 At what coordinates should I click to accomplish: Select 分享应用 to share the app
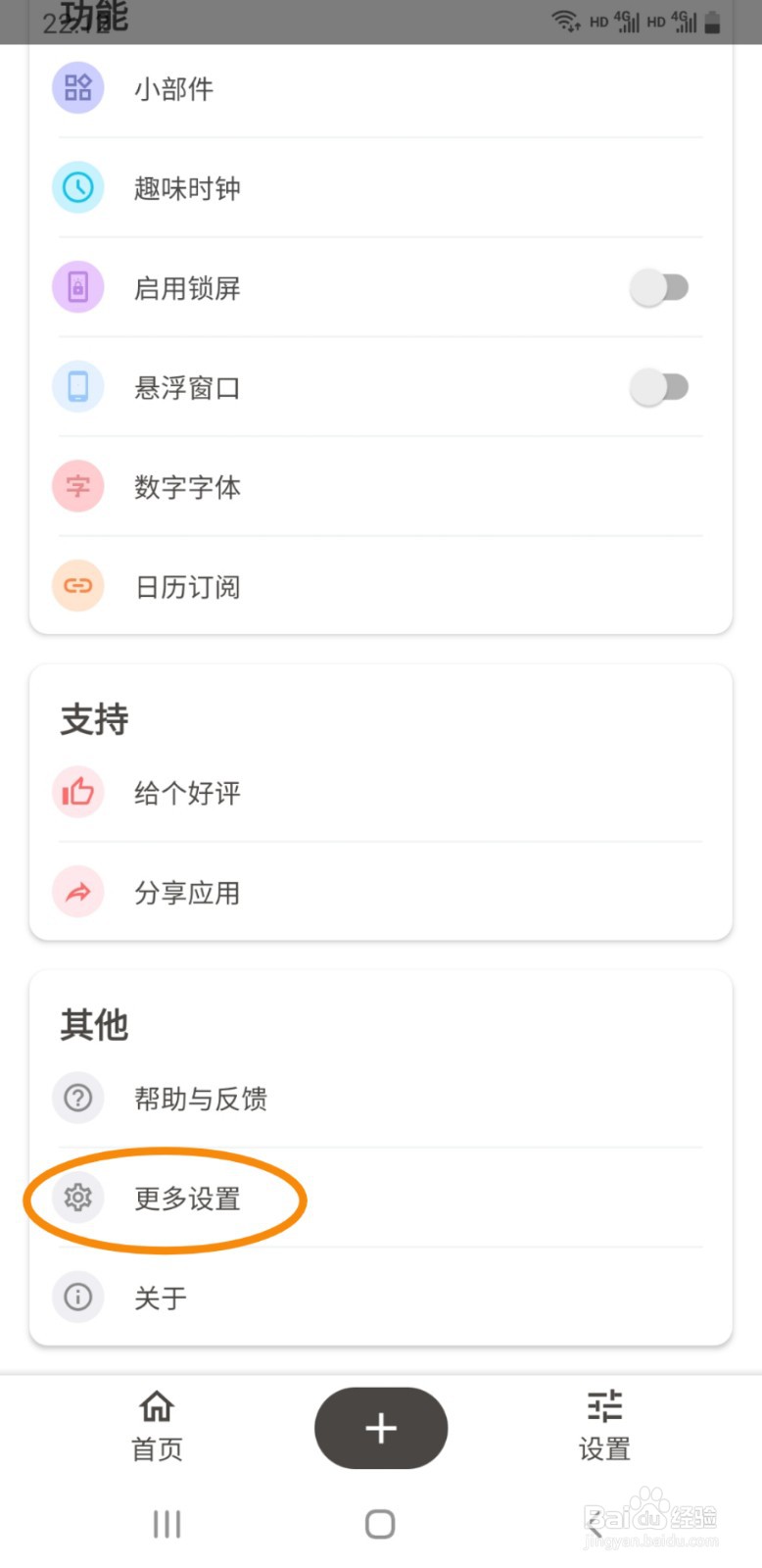380,892
